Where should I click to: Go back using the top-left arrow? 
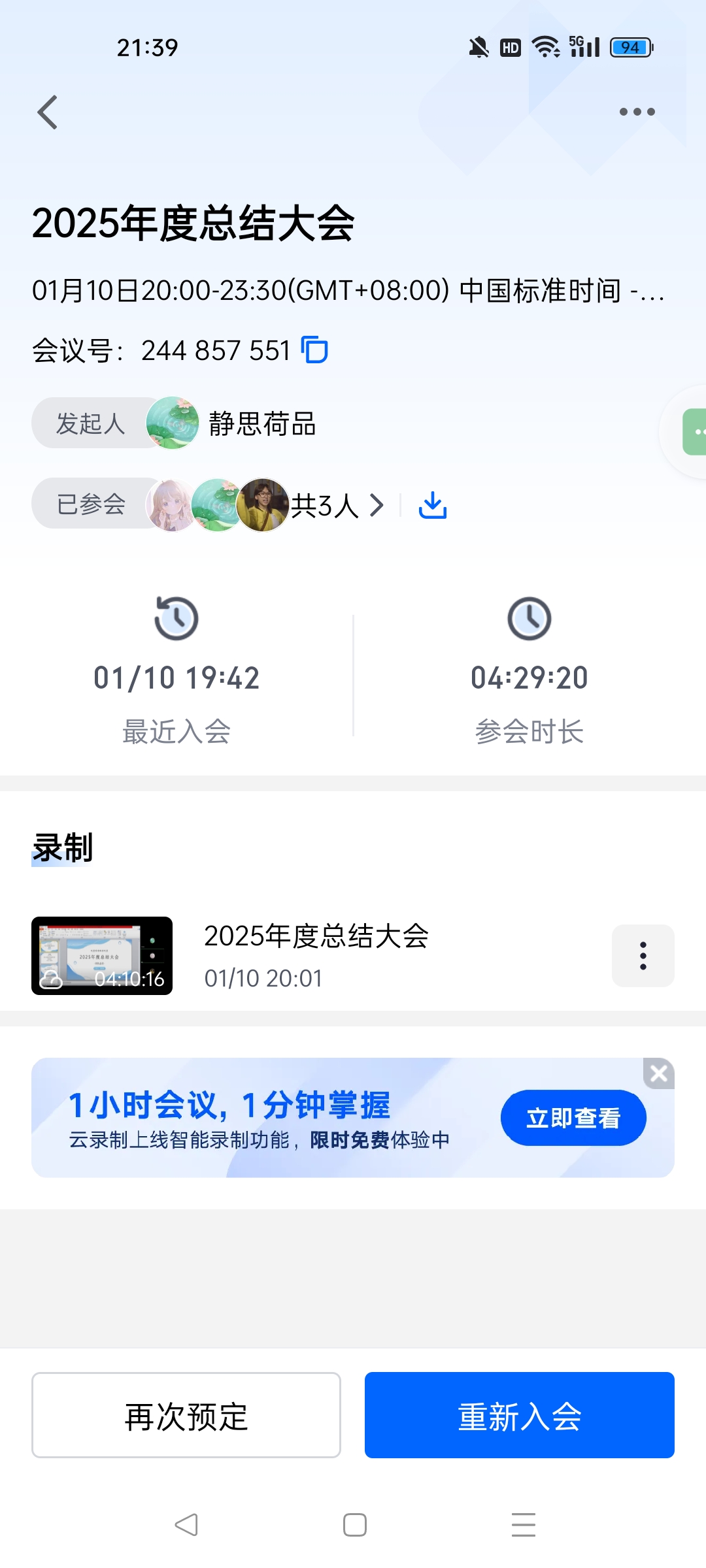(x=48, y=112)
